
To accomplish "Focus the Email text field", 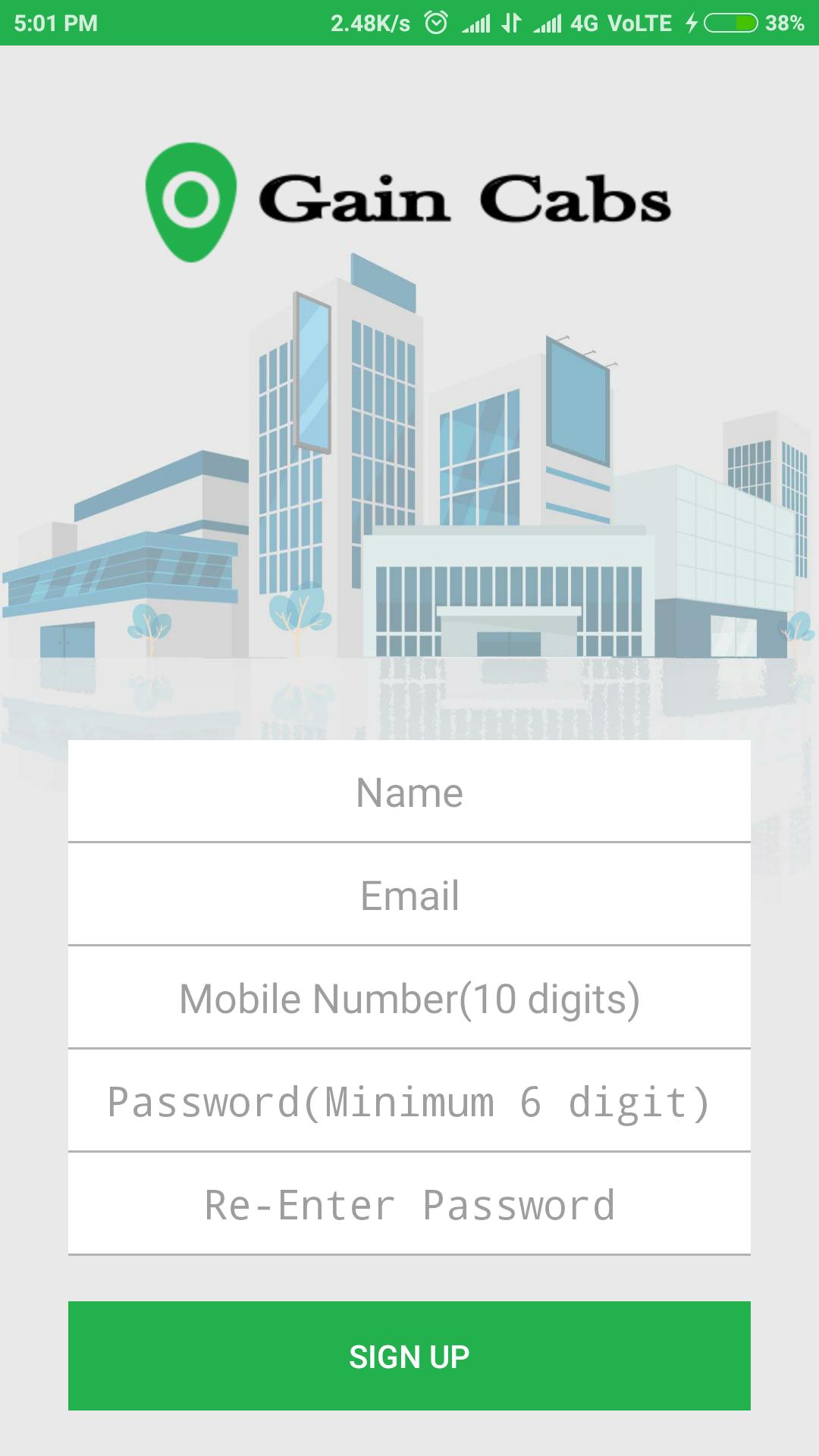I will point(409,895).
